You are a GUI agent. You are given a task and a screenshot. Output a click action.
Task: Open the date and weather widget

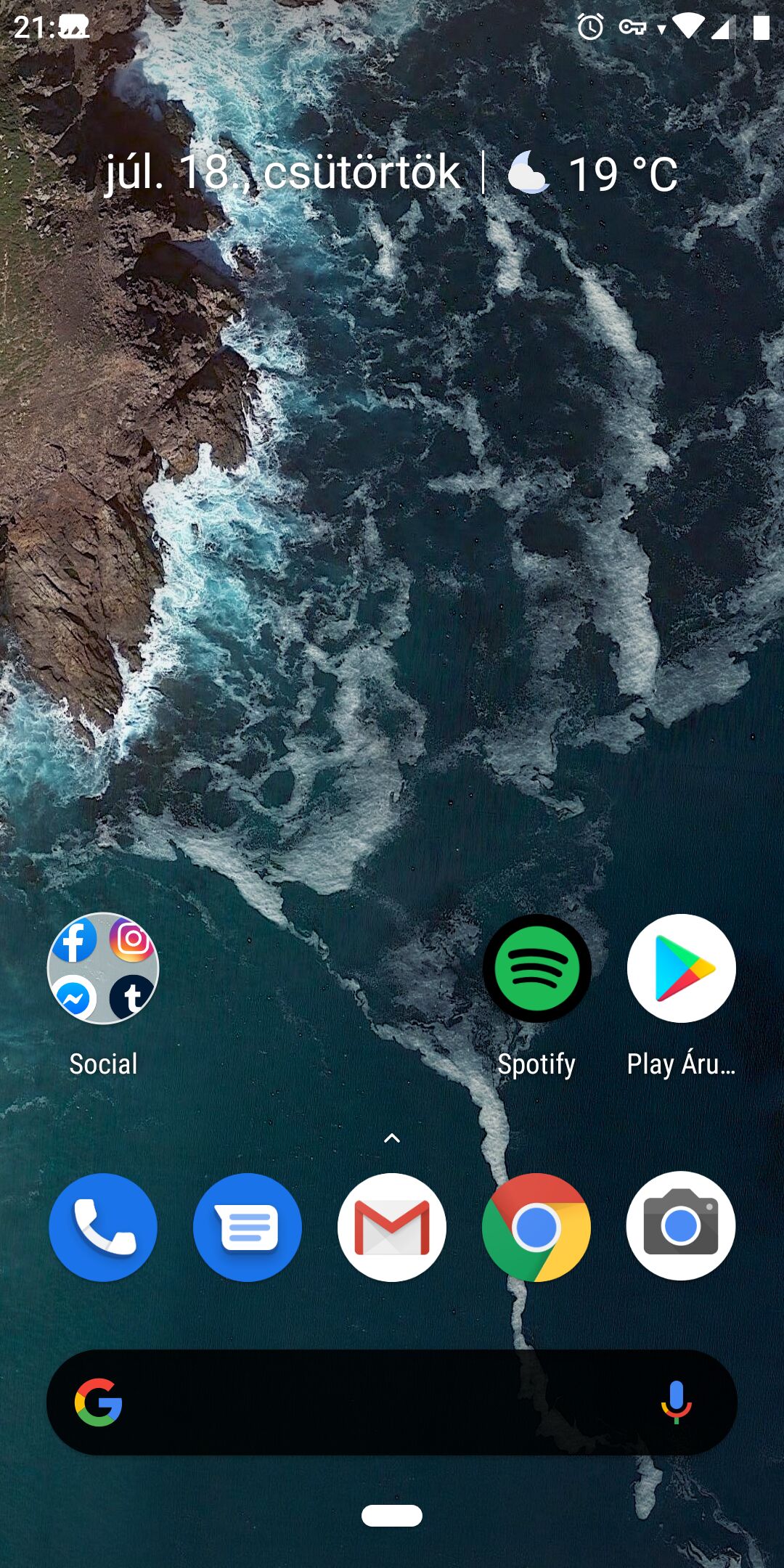pyautogui.click(x=392, y=173)
